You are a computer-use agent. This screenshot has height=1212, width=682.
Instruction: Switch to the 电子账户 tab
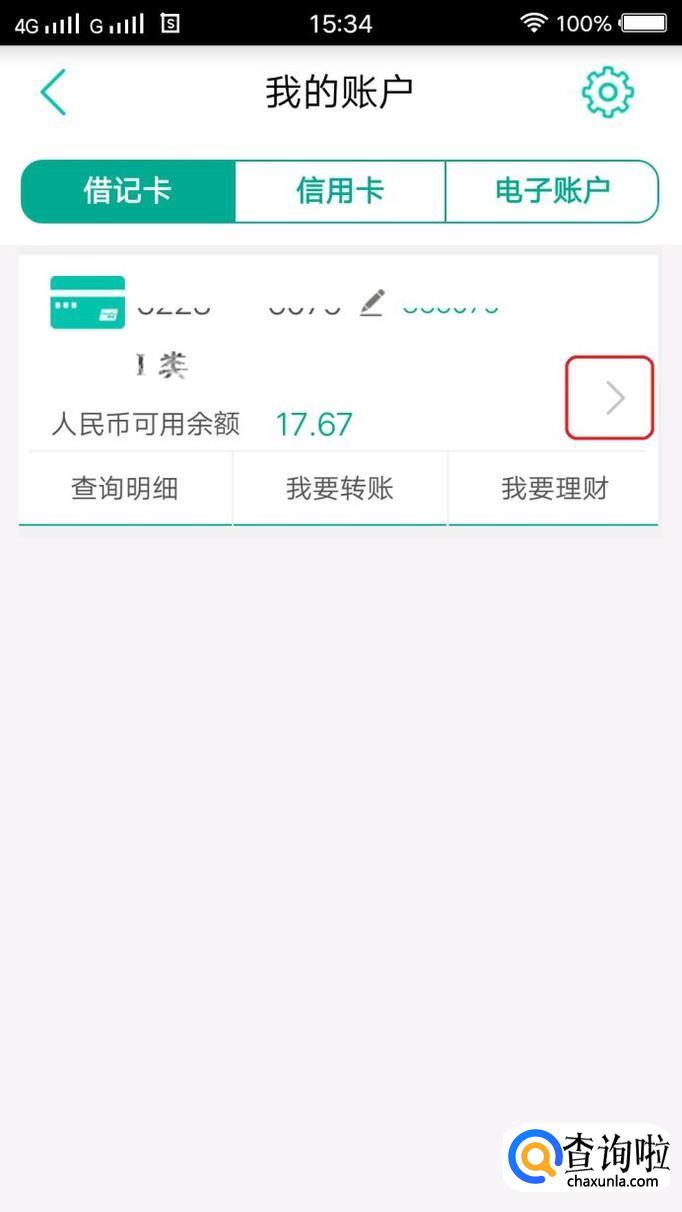click(x=552, y=191)
